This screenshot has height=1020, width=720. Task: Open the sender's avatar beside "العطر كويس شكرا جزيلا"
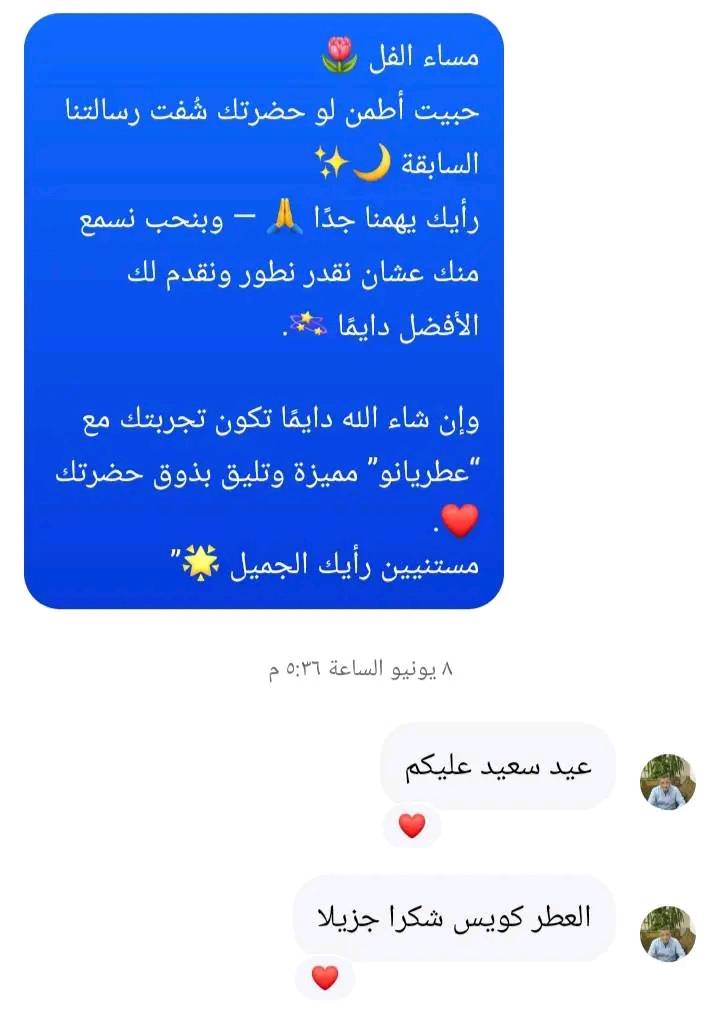coord(667,933)
